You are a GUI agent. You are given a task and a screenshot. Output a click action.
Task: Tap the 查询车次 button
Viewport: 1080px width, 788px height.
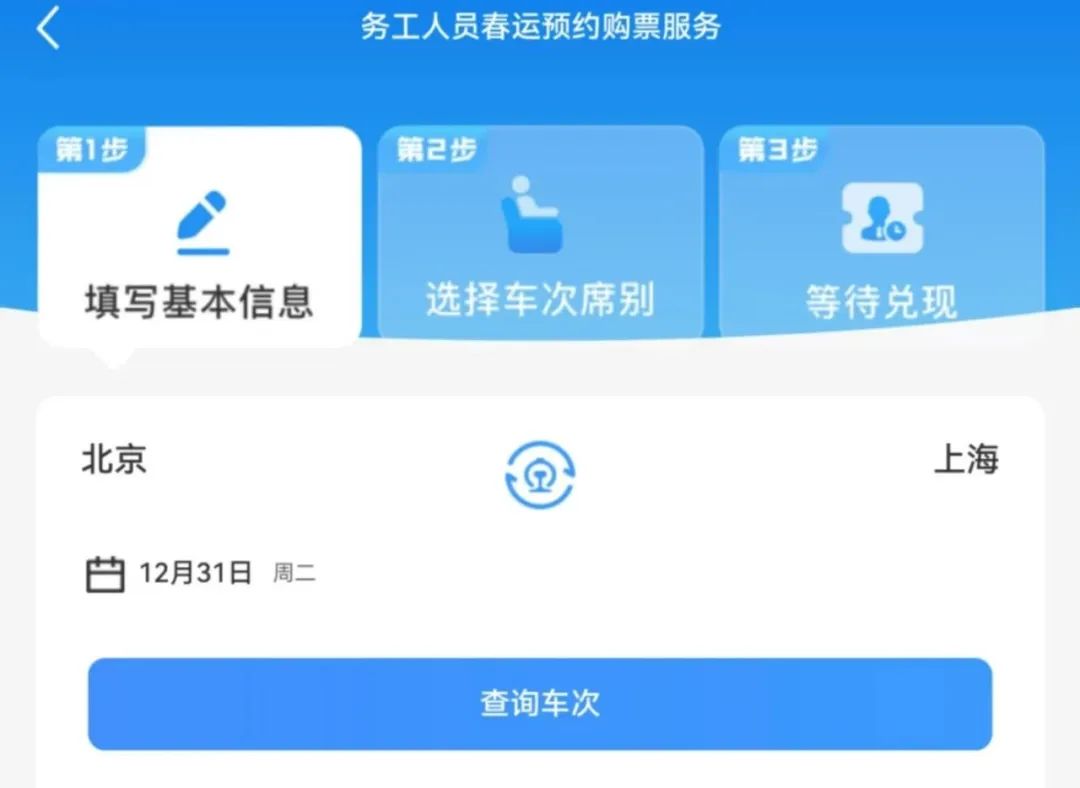(x=540, y=704)
